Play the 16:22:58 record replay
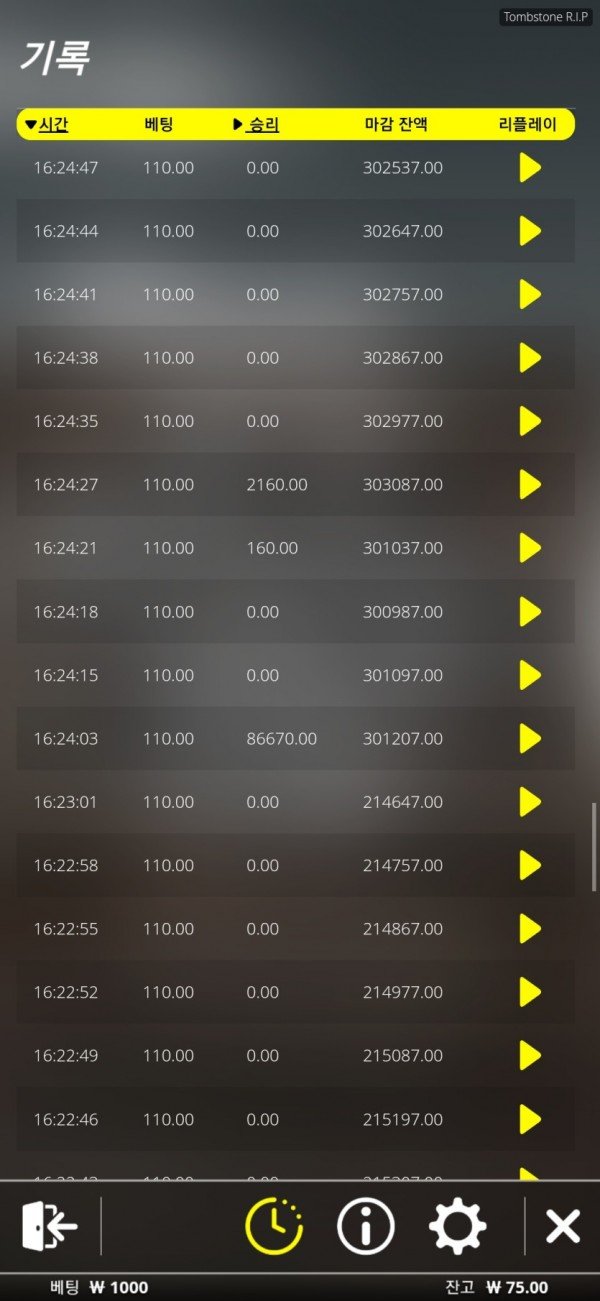The height and width of the screenshot is (1301, 600). pyautogui.click(x=530, y=865)
